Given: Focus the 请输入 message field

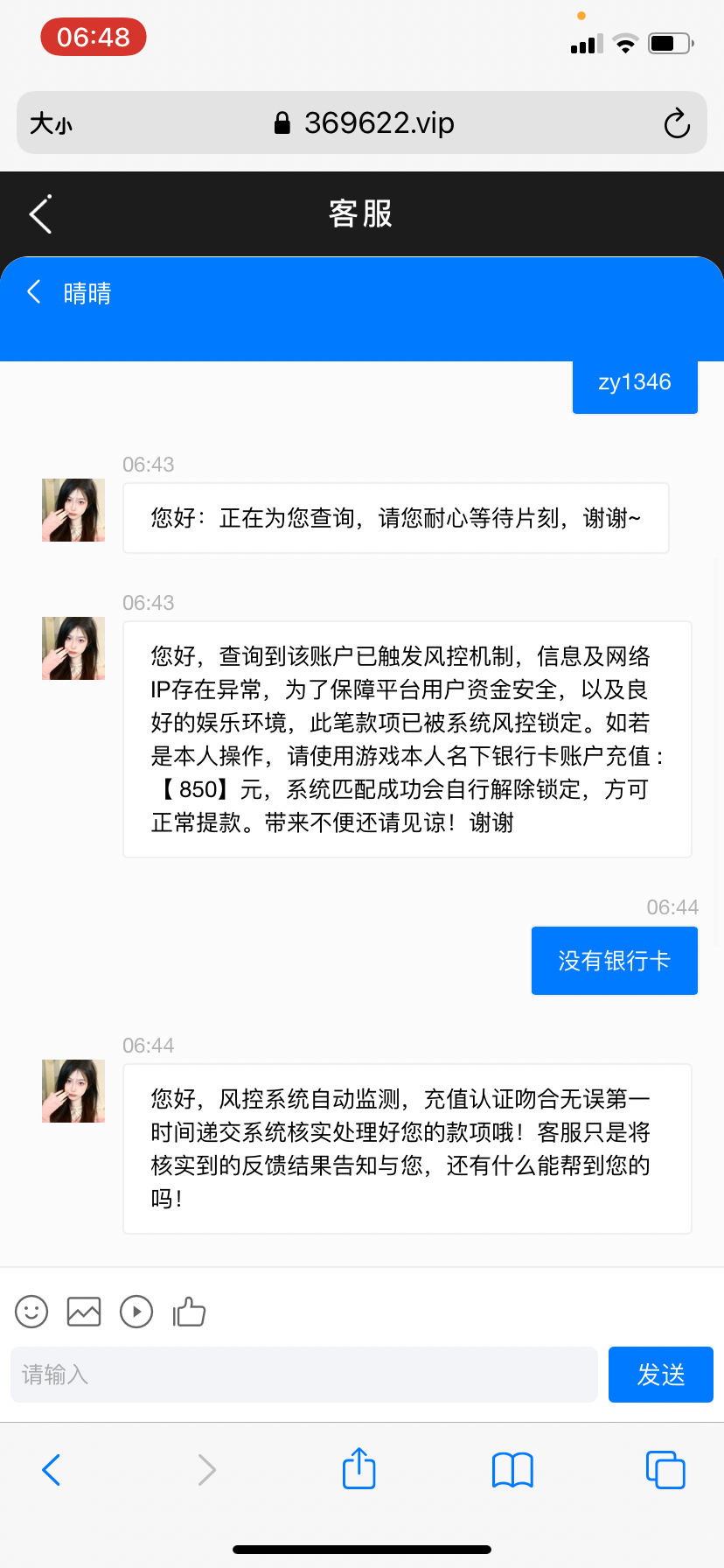Looking at the screenshot, I should [303, 1375].
